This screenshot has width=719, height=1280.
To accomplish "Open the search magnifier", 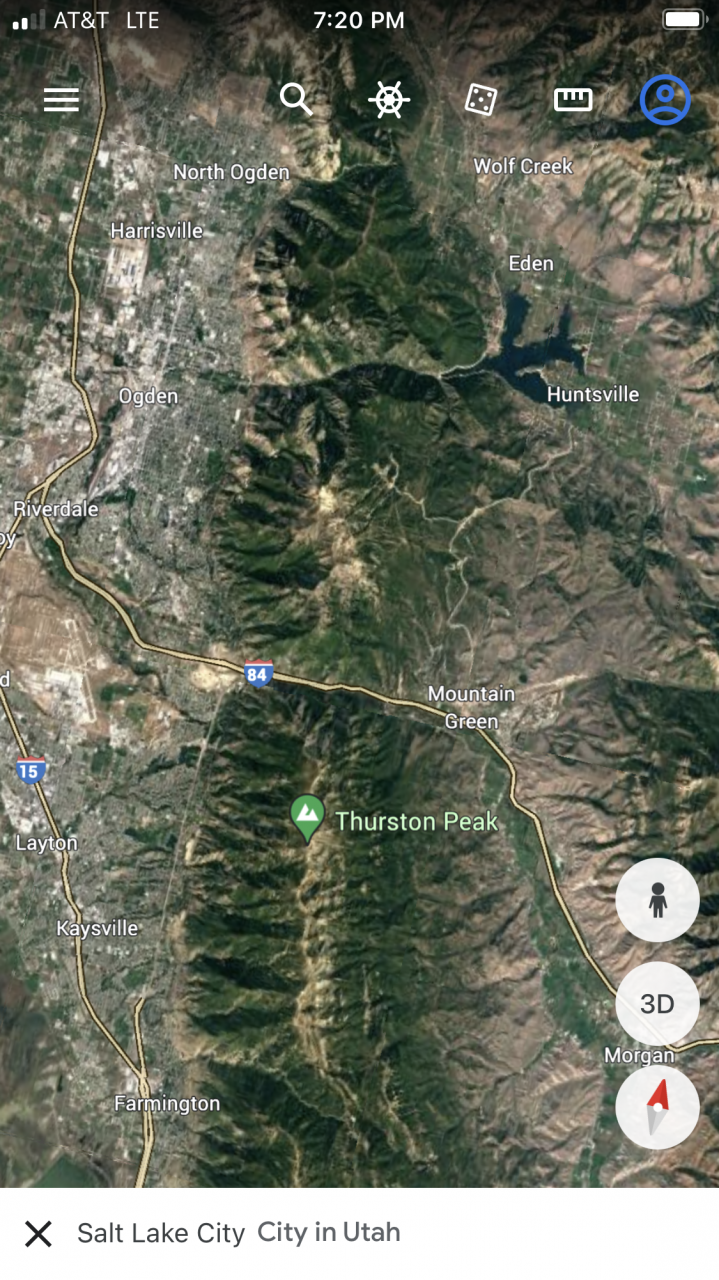I will tap(296, 99).
